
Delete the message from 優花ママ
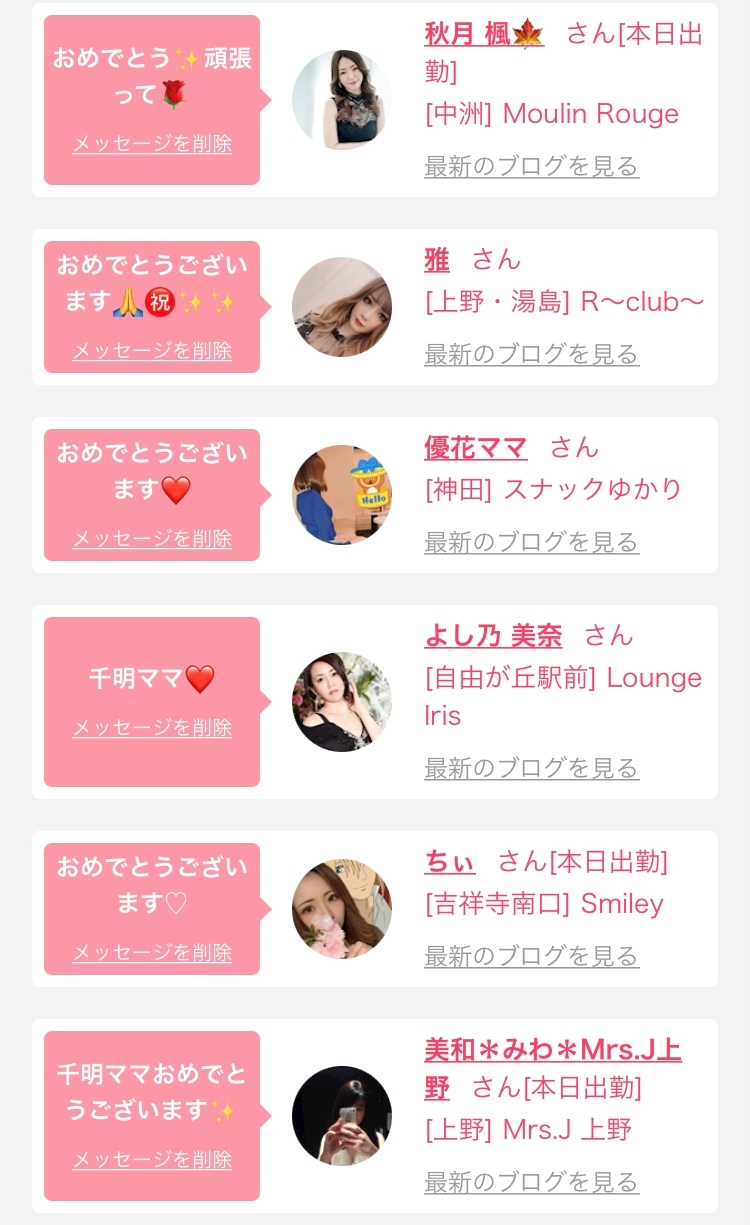152,539
